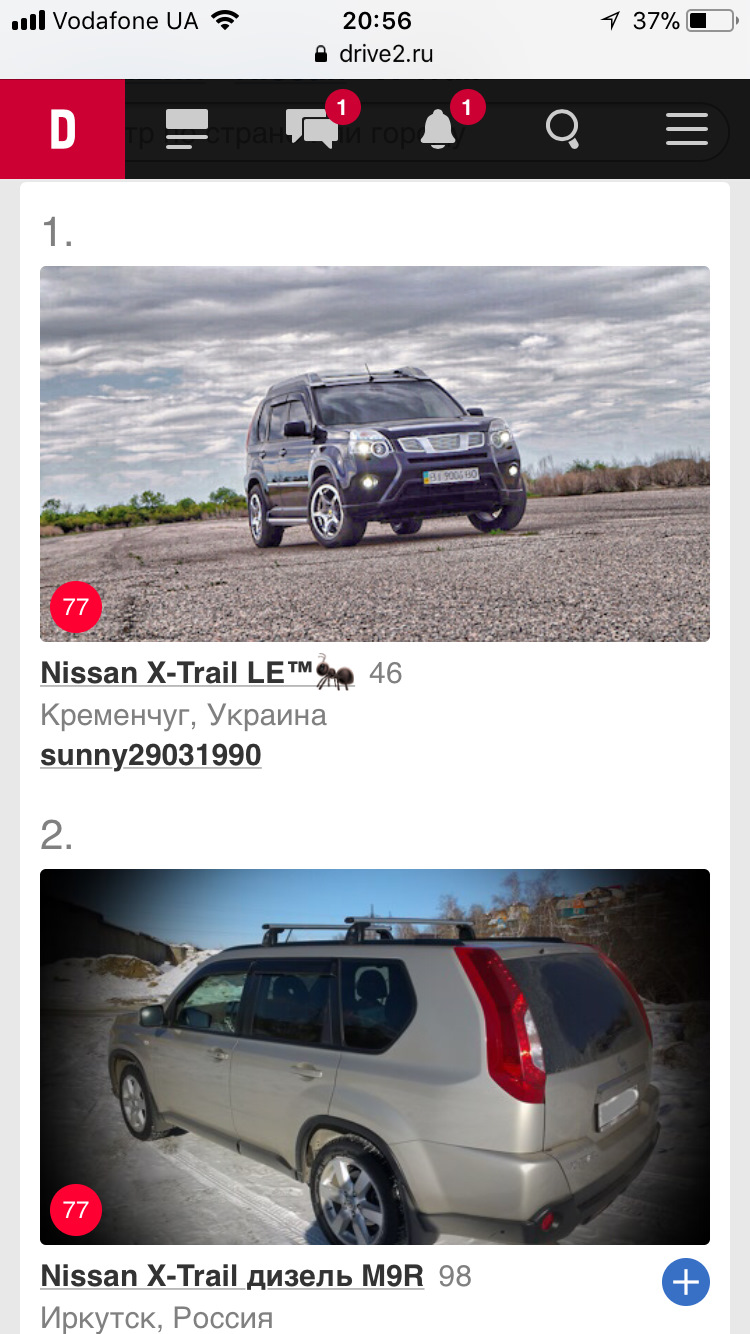Screen dimensions: 750x1334
Task: Open the search magnifier icon
Action: coord(563,129)
